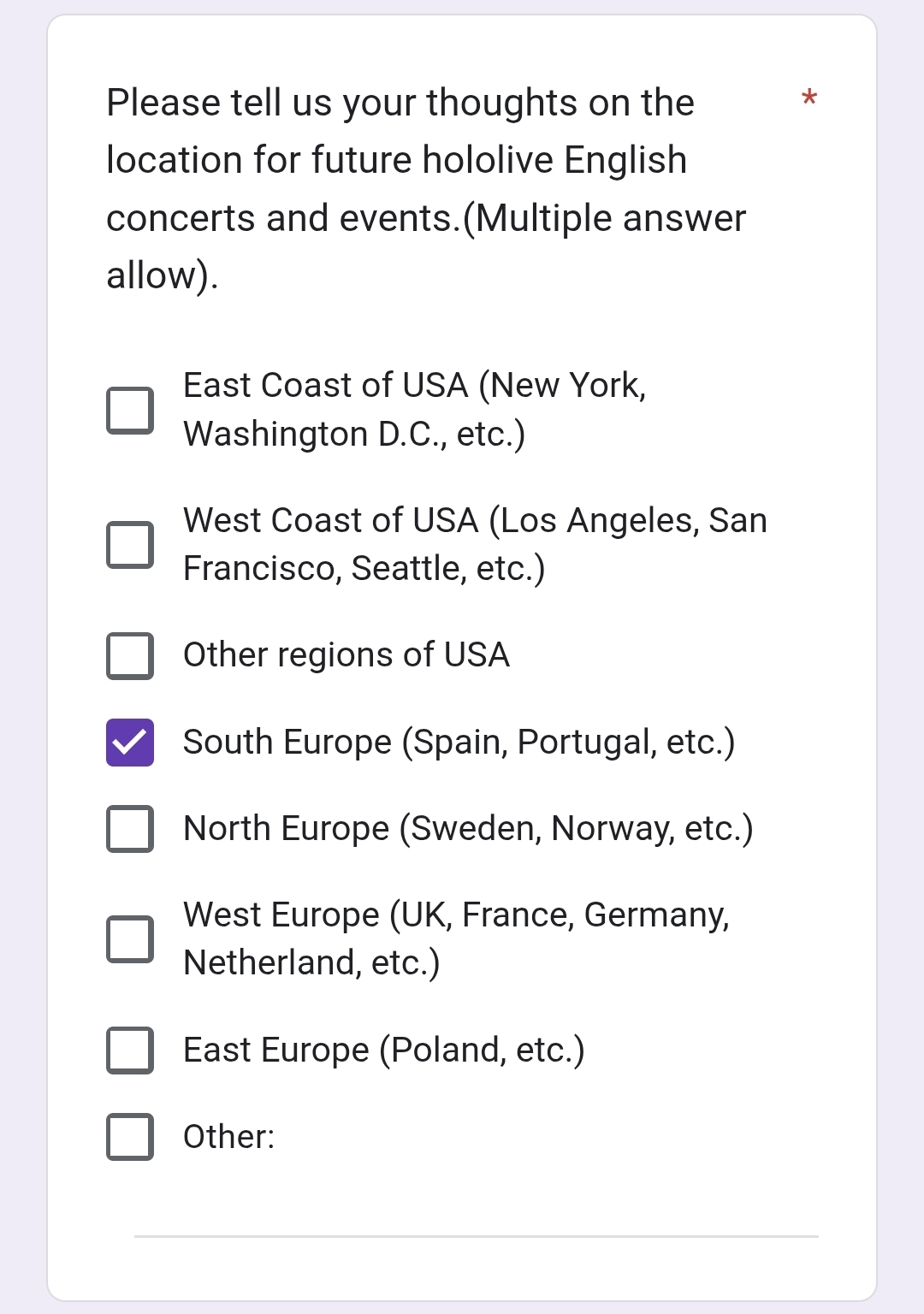Uncheck South Europe (Spain, Portugal, etc.)
Screen dimensions: 924x1314
130,743
